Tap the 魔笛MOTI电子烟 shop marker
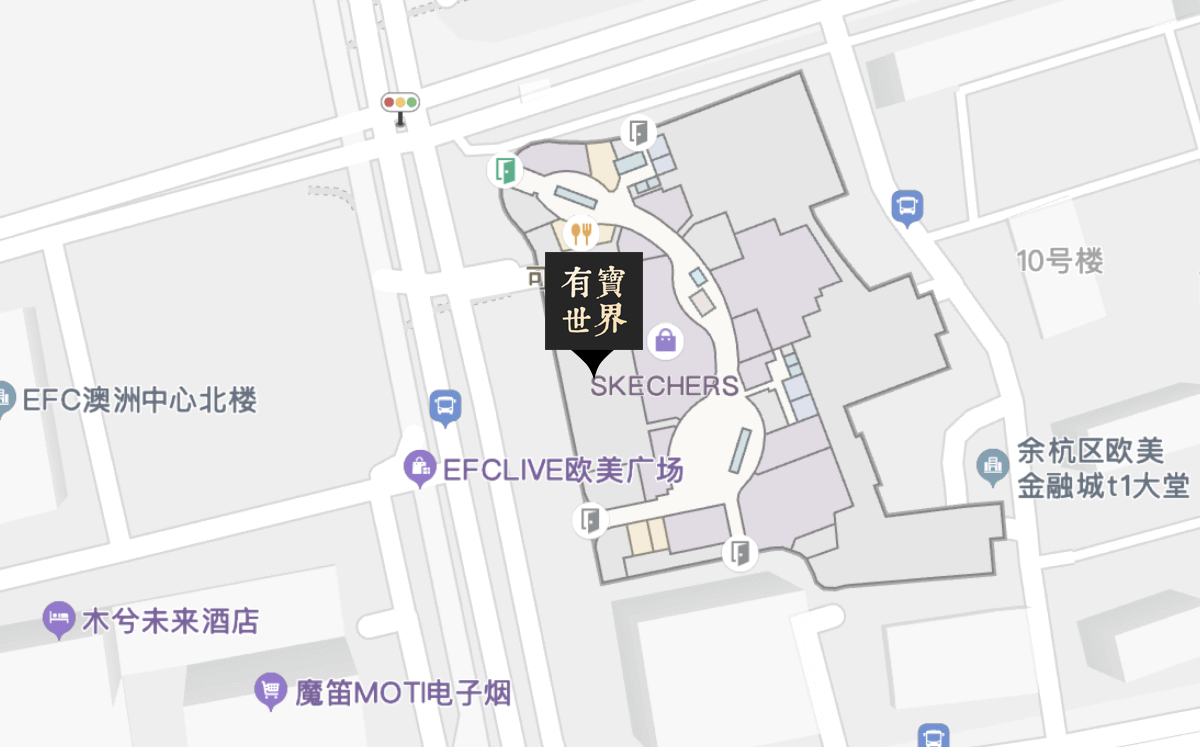 [x=270, y=690]
